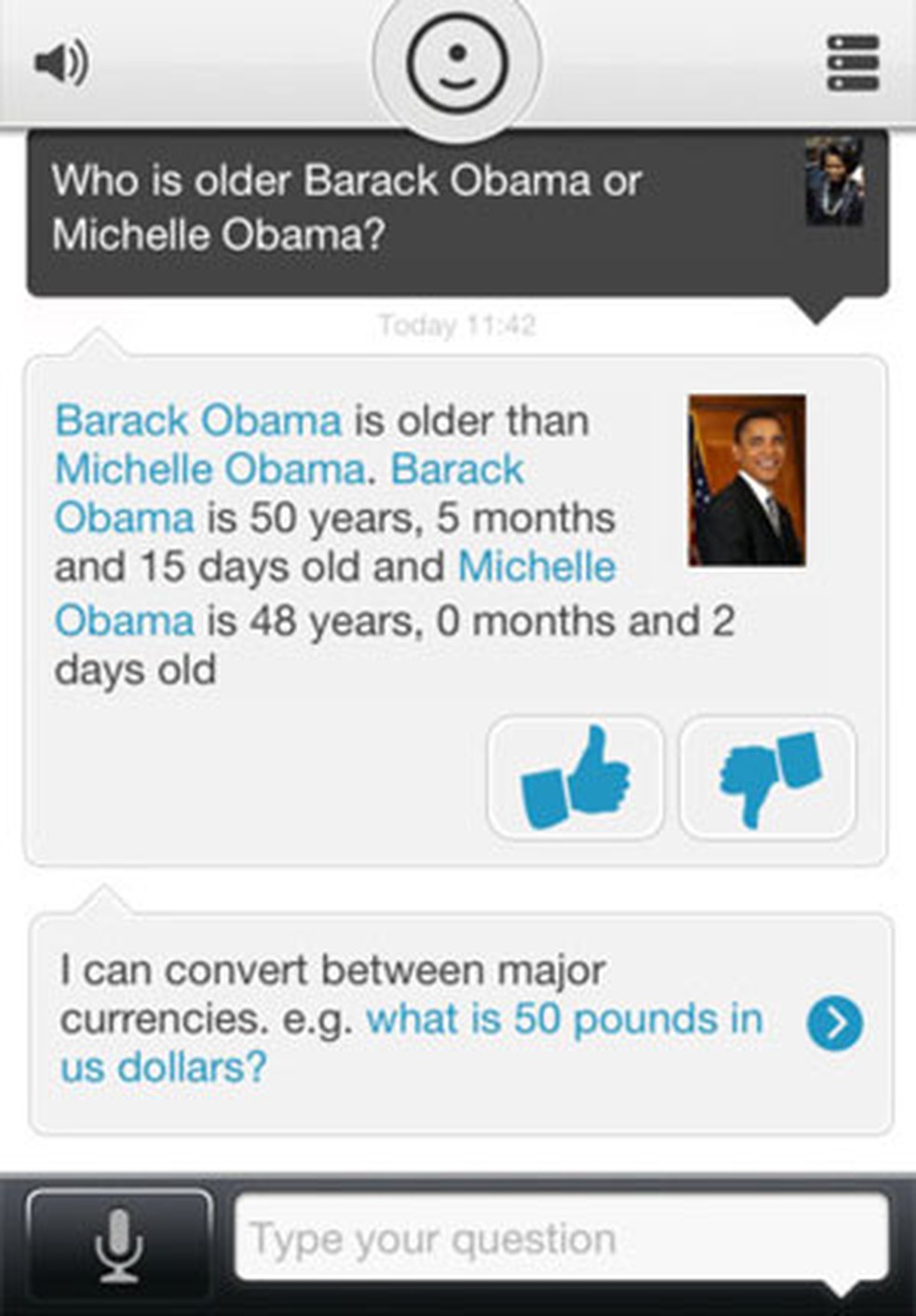The width and height of the screenshot is (916, 1316).
Task: Give the answer a thumbs down
Action: (768, 777)
